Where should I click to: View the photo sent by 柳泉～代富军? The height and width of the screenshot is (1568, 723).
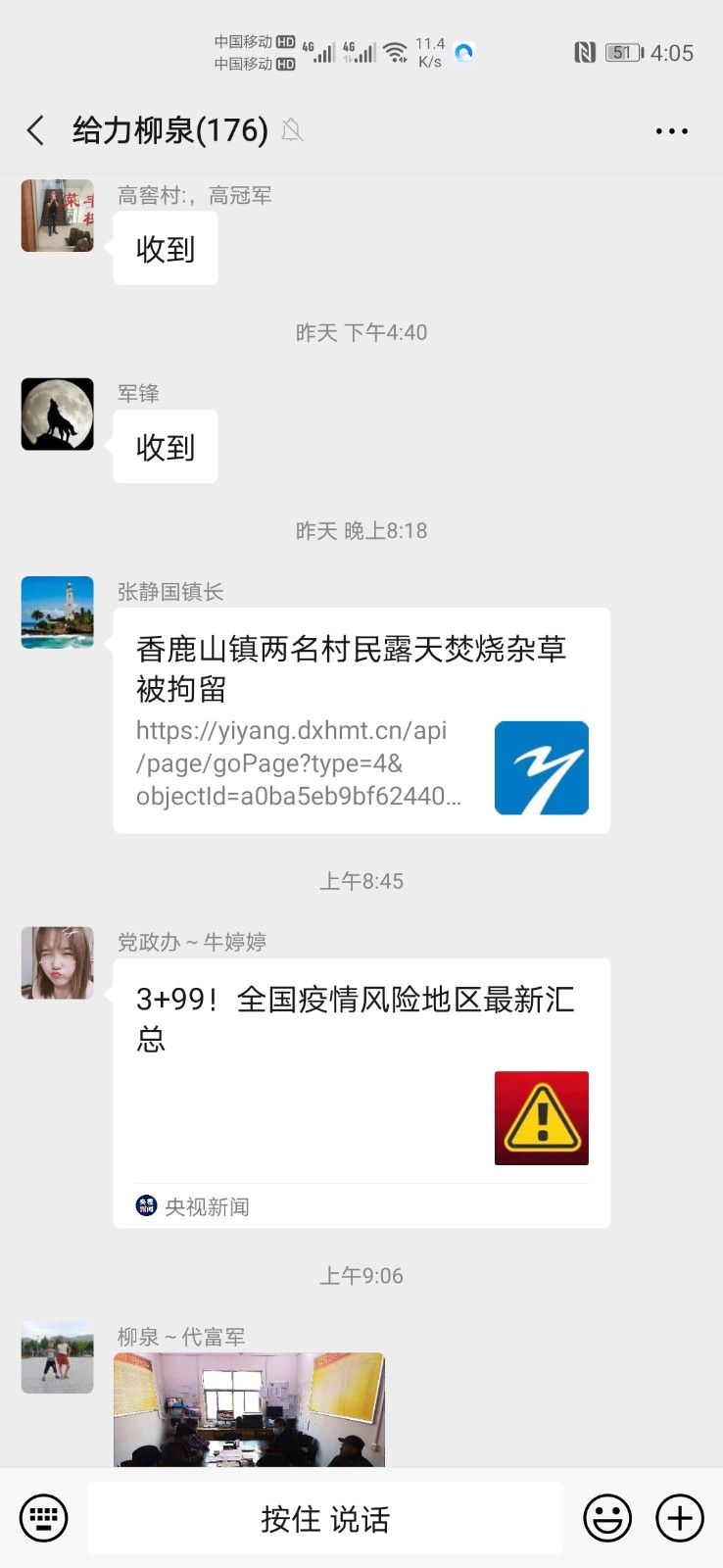(x=249, y=1409)
